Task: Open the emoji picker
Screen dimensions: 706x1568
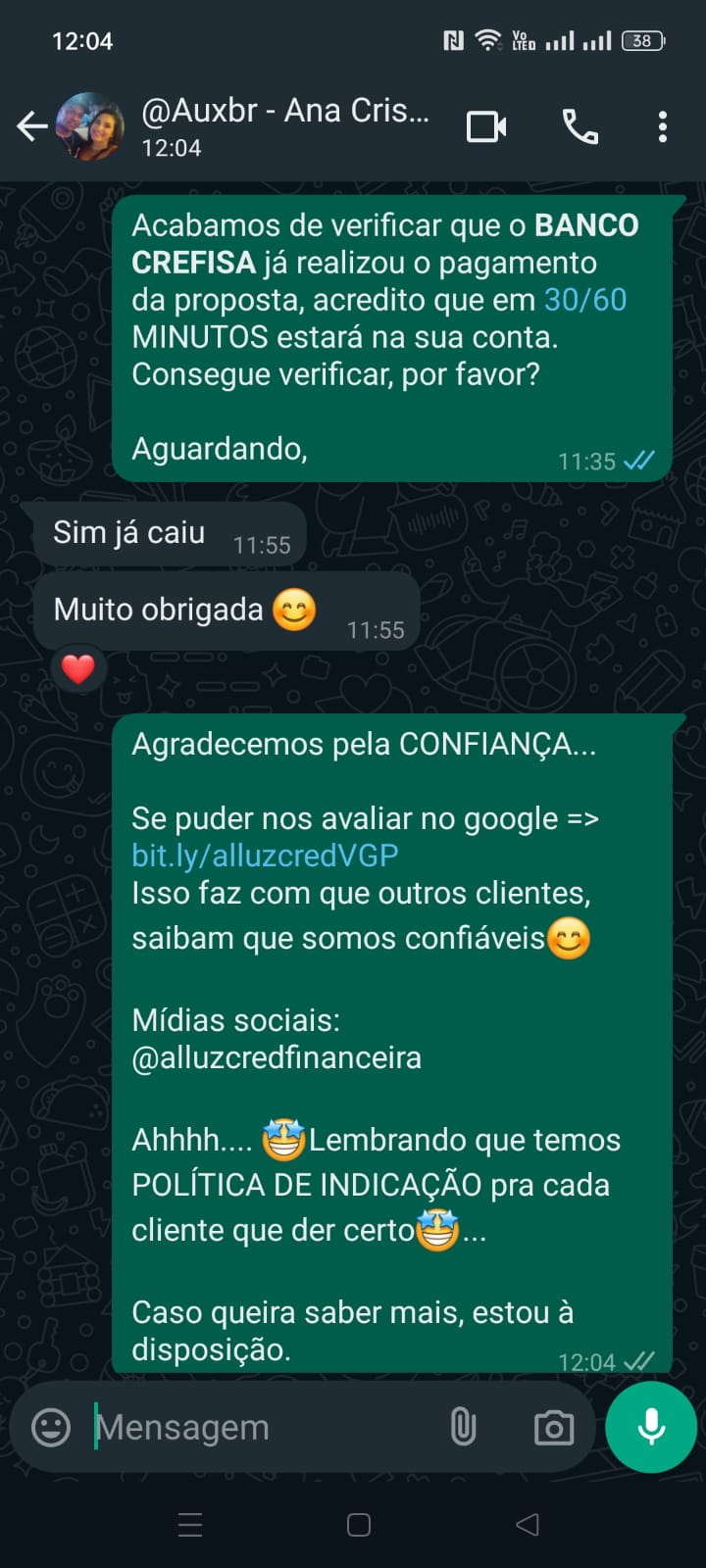Action: (51, 1427)
